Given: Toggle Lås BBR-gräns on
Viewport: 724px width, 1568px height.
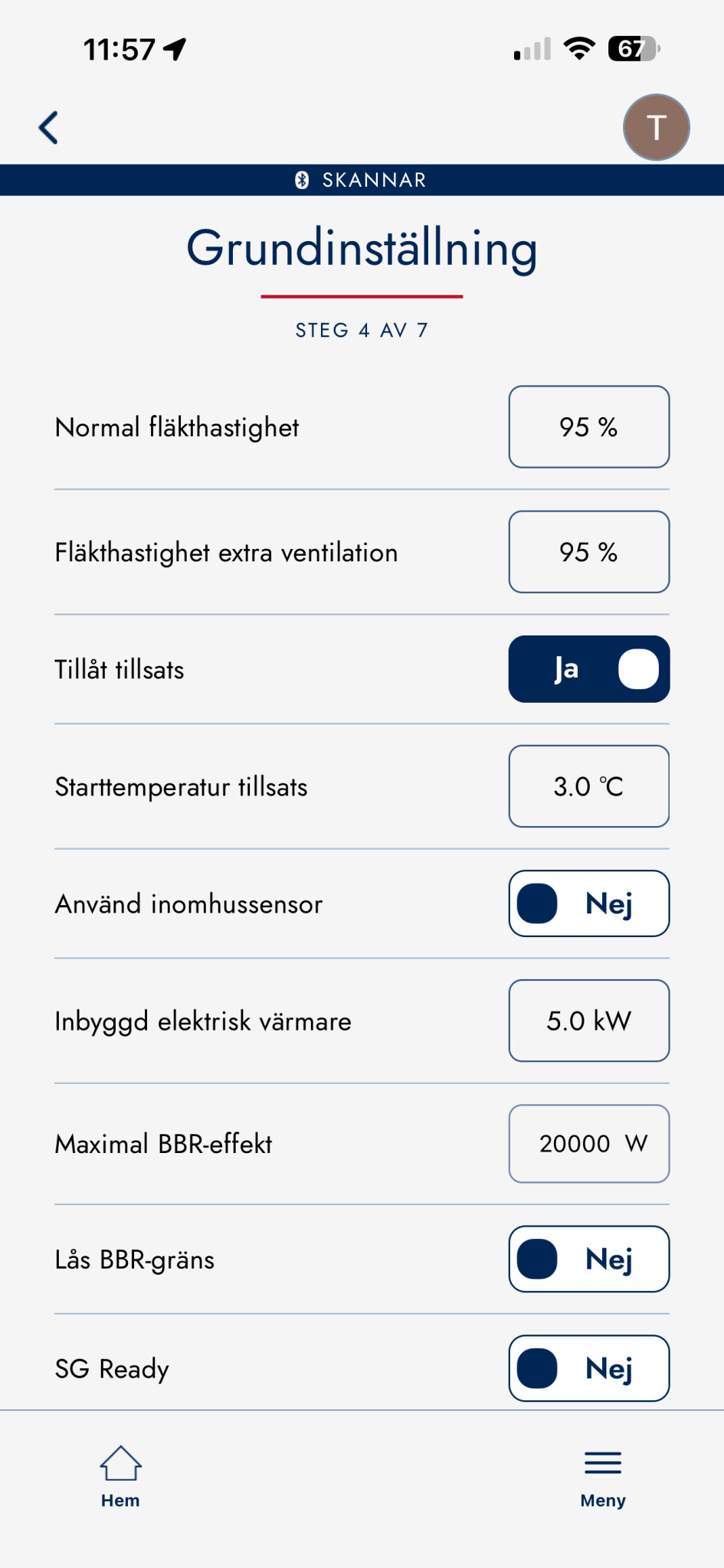Looking at the screenshot, I should point(588,1259).
